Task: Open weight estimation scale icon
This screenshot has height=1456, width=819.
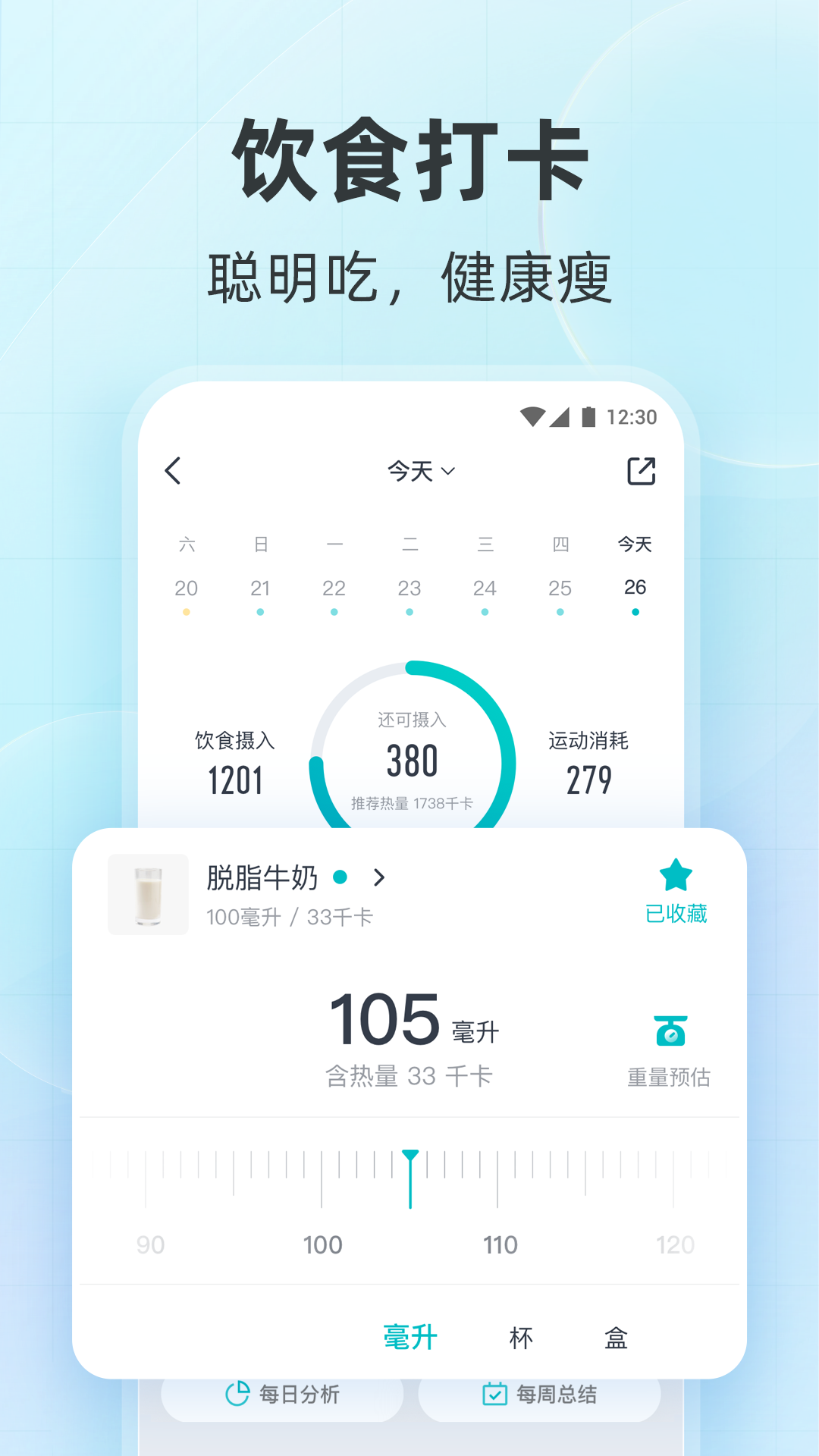Action: pos(672,1030)
